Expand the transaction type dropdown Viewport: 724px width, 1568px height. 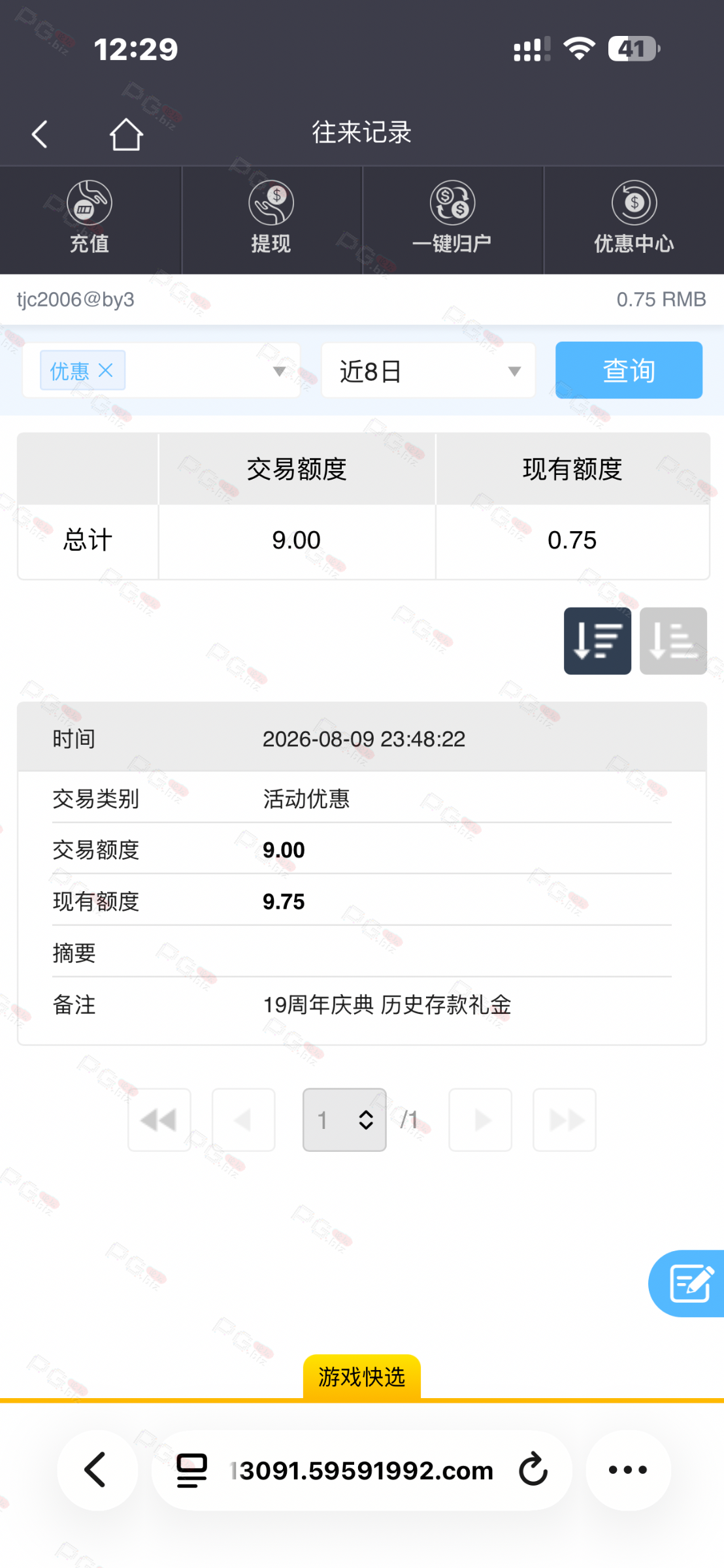(279, 371)
